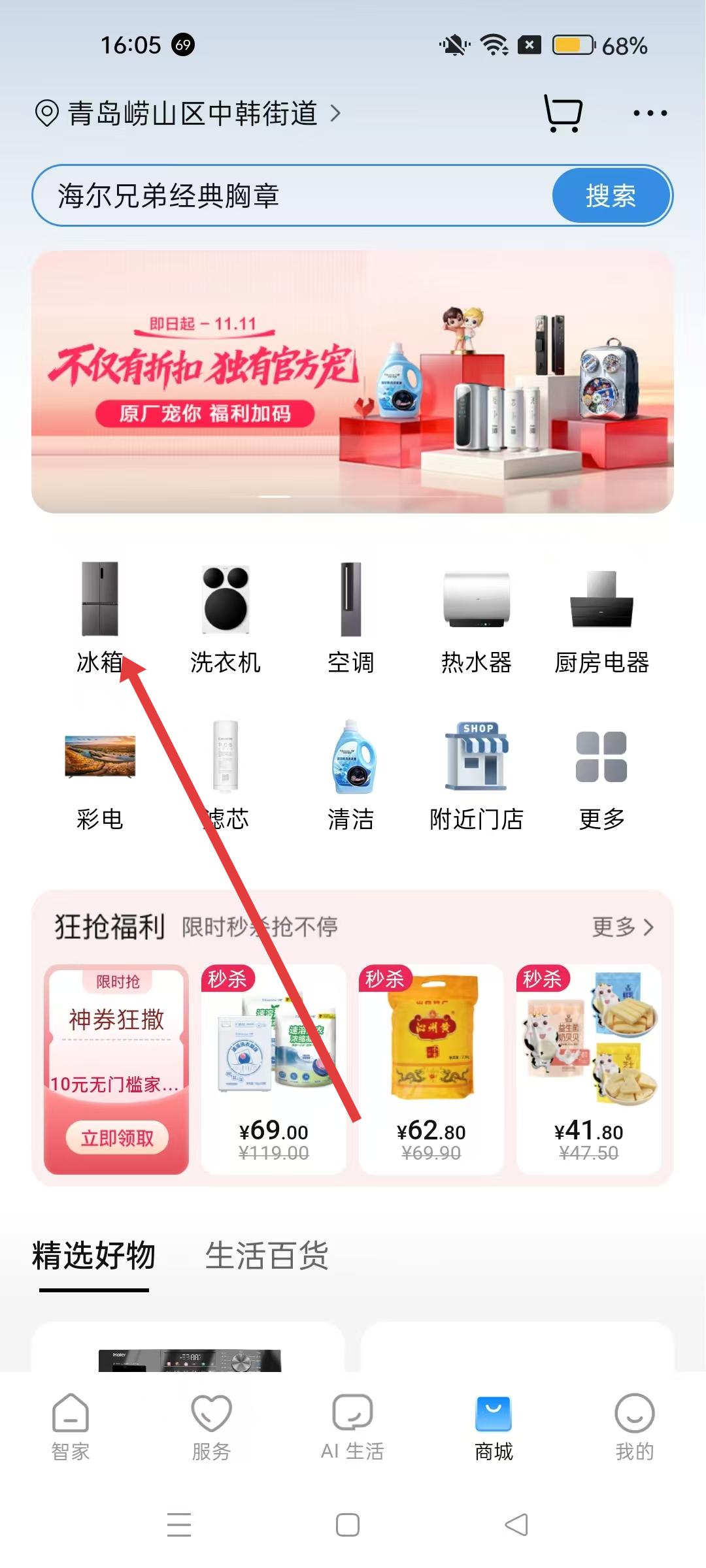Find 附近门店 nearby stores
Viewport: 706px width, 1568px height.
point(476,774)
